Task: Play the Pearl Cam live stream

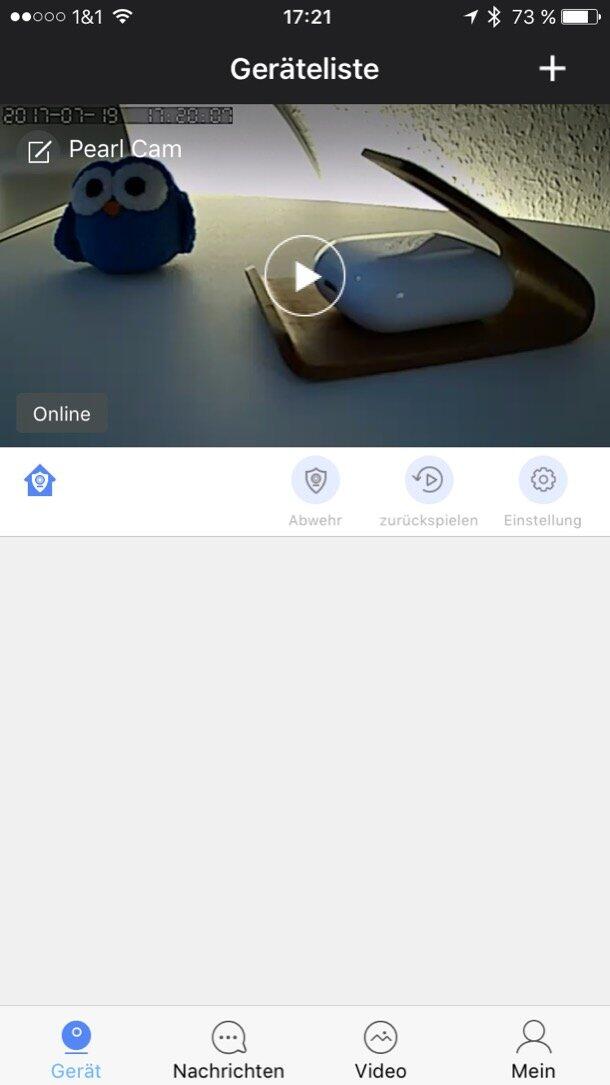Action: 305,276
